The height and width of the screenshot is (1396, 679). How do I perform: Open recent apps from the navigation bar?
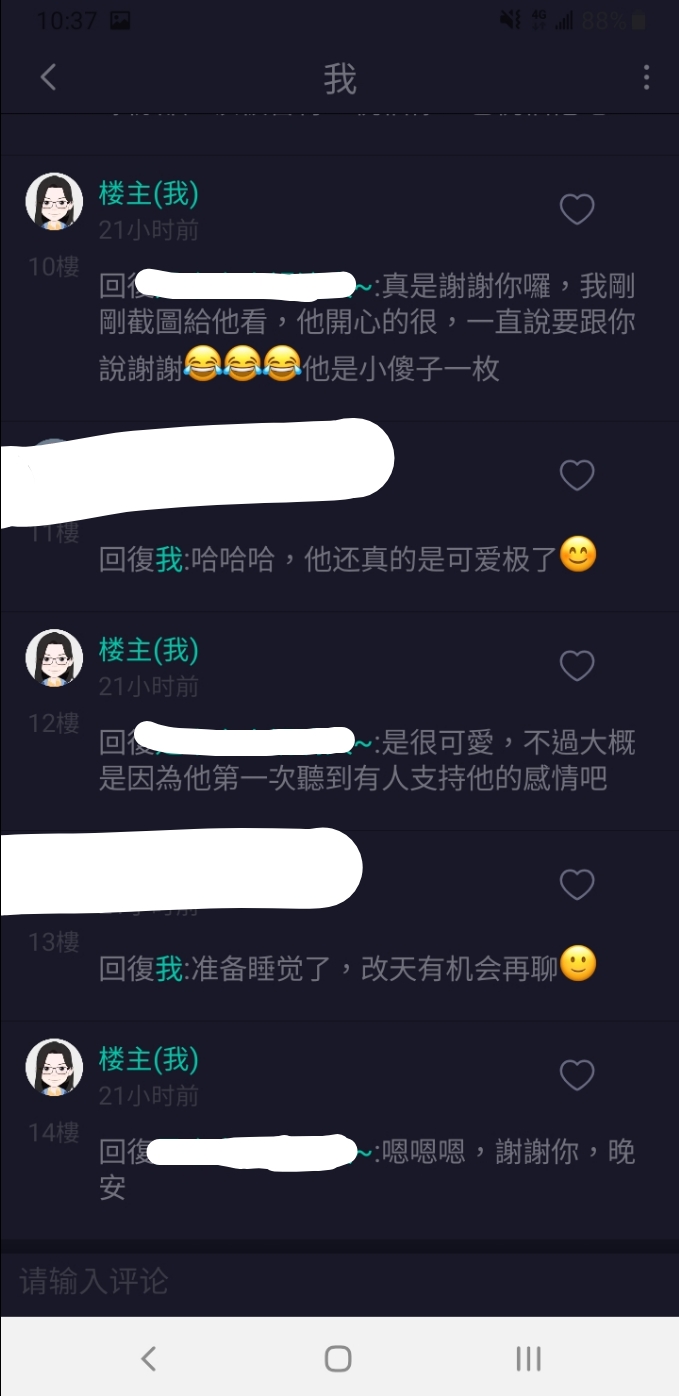[528, 1358]
